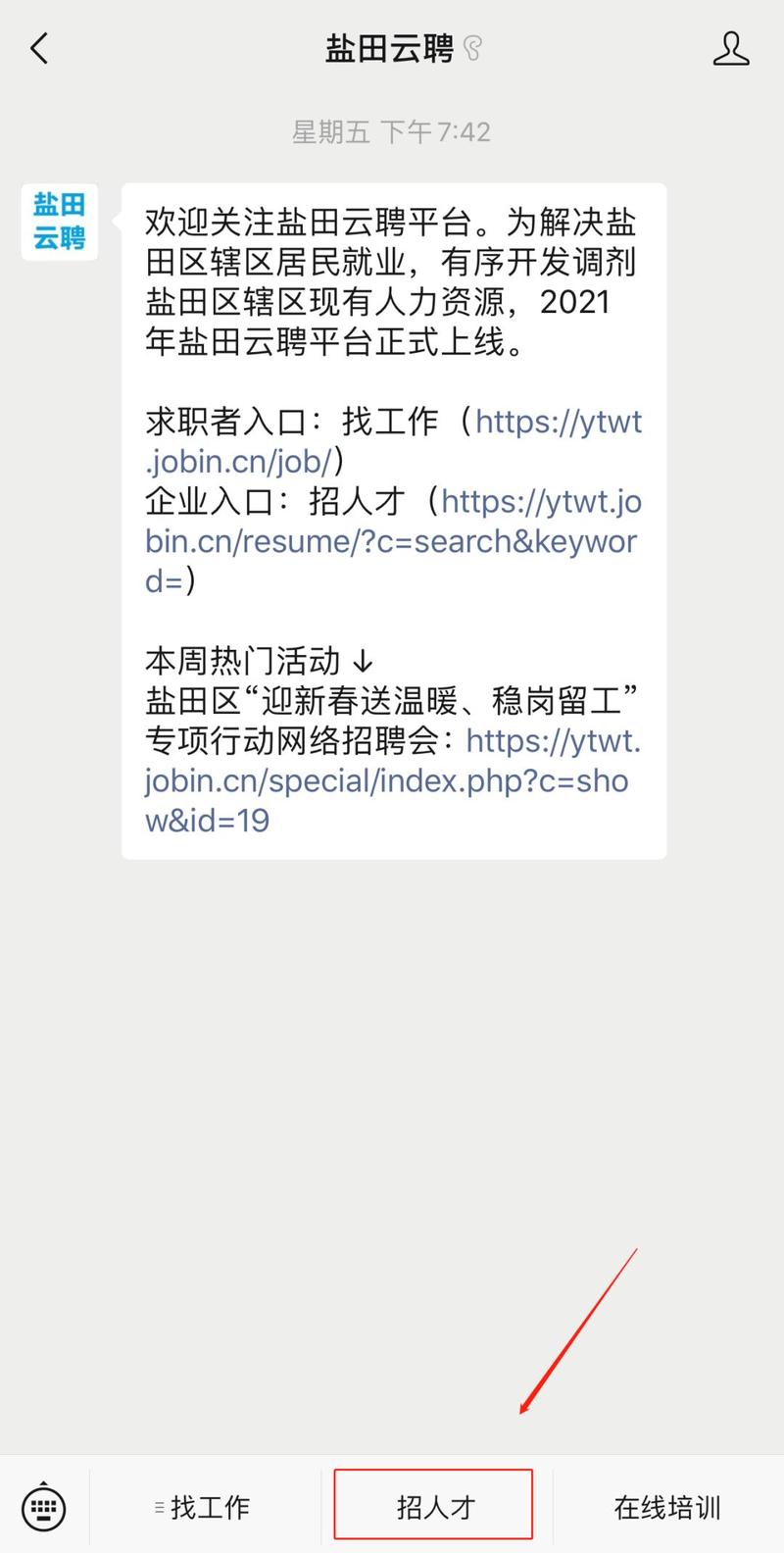Tap the 盐田云聘 avatar
The height and width of the screenshot is (1553, 784).
tap(60, 222)
